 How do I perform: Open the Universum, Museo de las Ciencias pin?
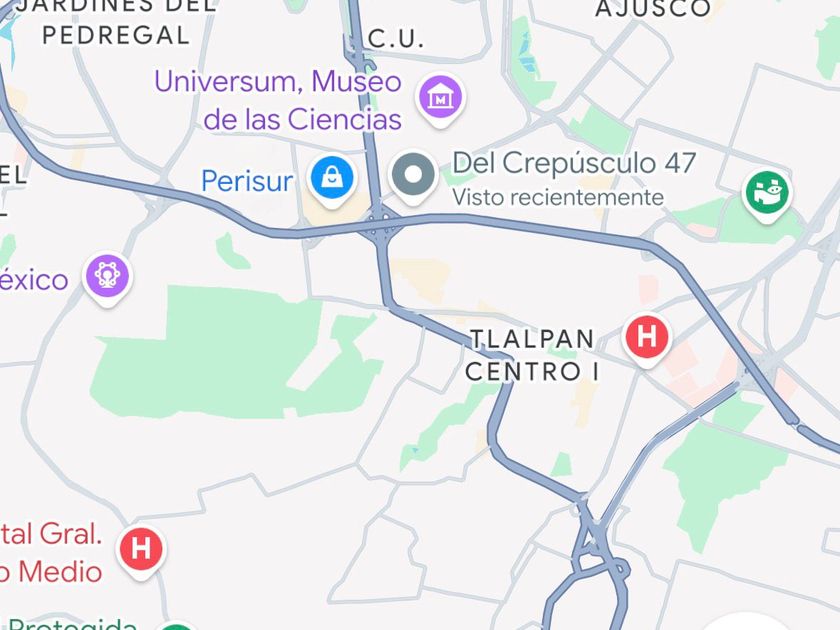coord(441,99)
